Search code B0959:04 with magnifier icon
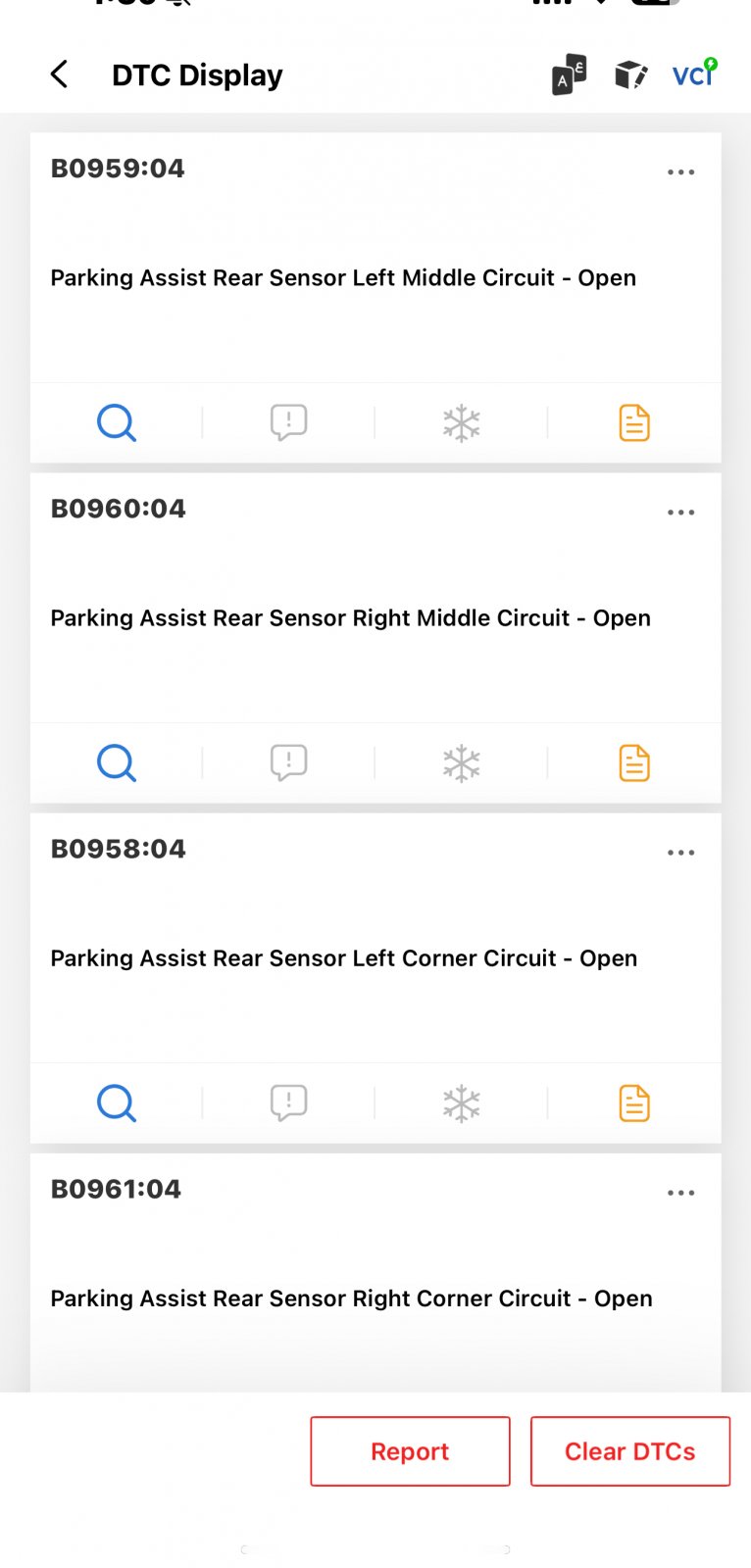 pos(117,422)
